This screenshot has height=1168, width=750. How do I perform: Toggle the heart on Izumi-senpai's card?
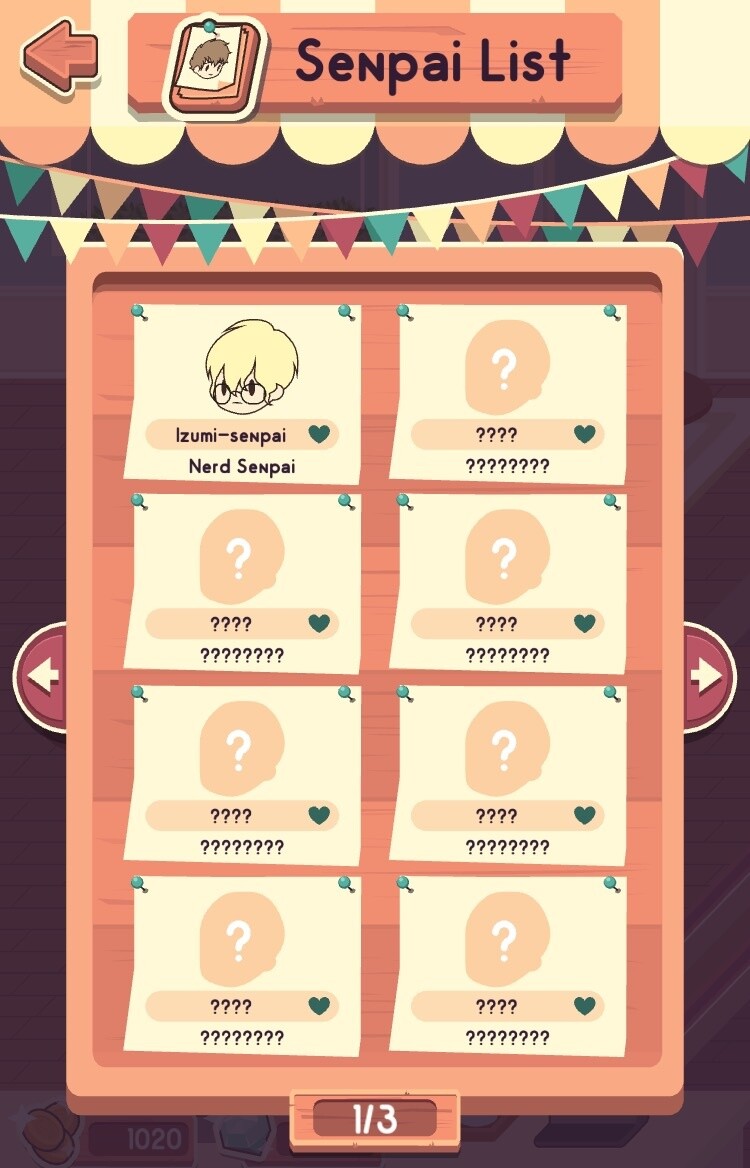tap(317, 435)
